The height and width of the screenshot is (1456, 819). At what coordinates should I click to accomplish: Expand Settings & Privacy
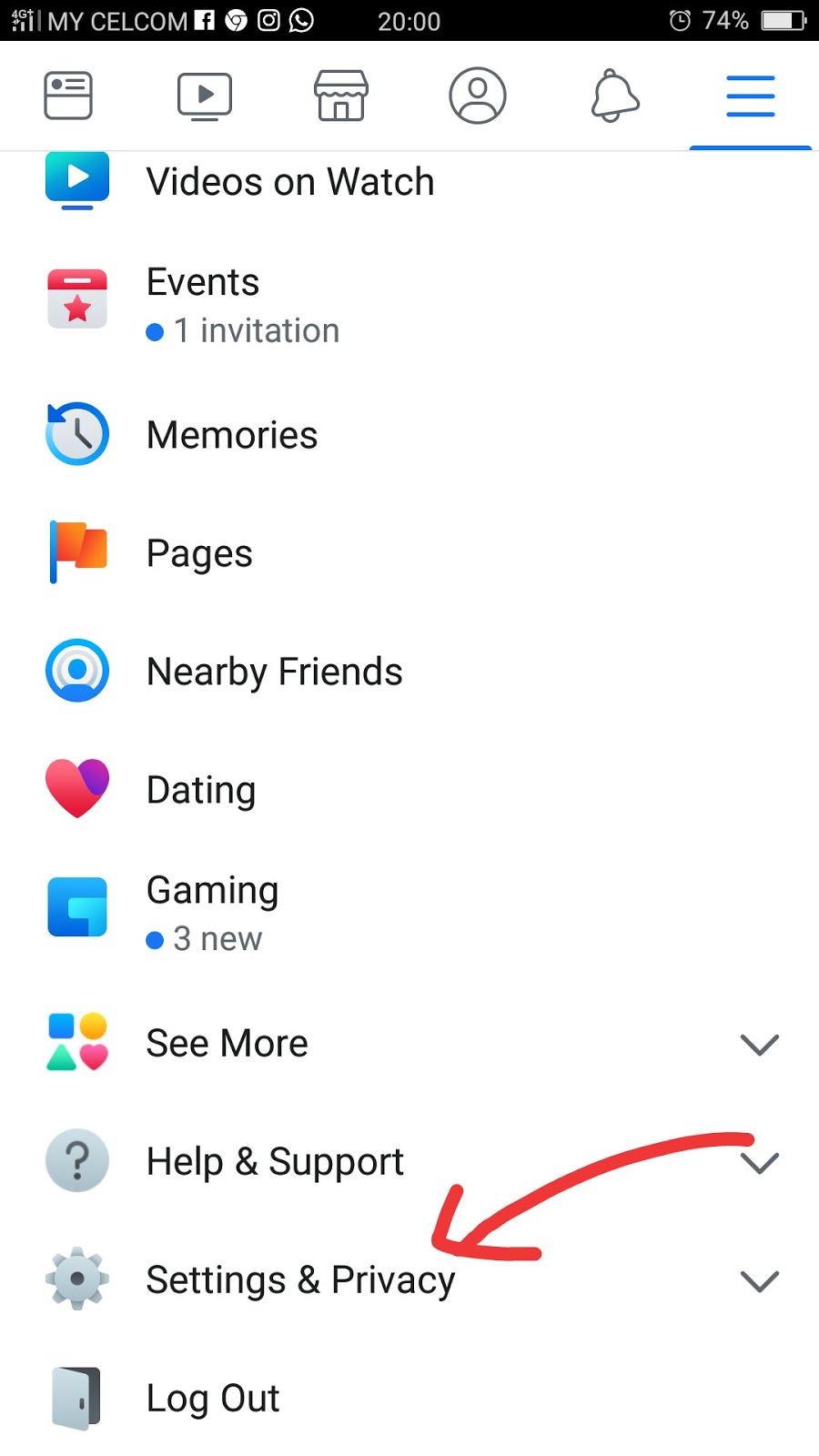(409, 1279)
